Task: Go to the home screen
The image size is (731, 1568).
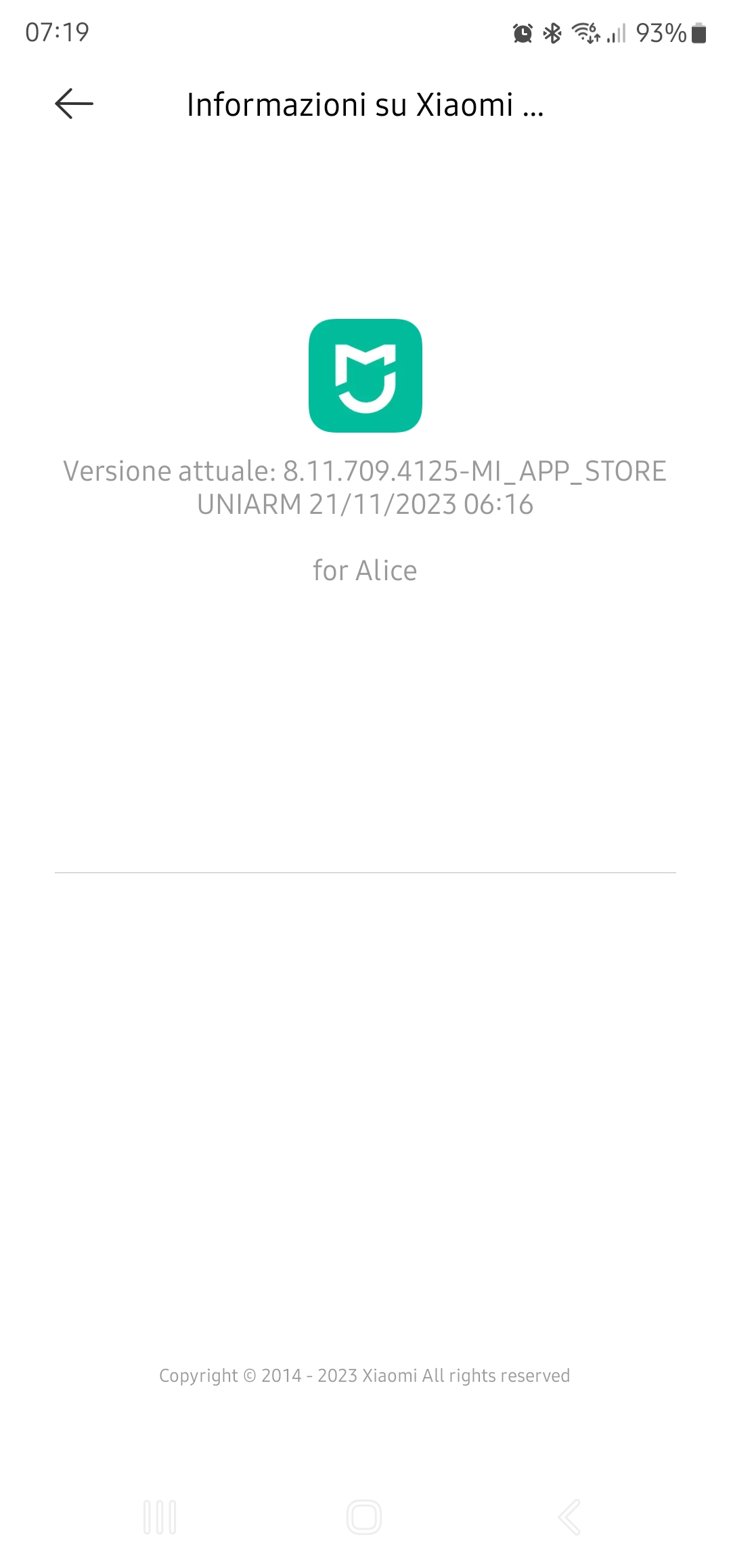Action: click(364, 1517)
